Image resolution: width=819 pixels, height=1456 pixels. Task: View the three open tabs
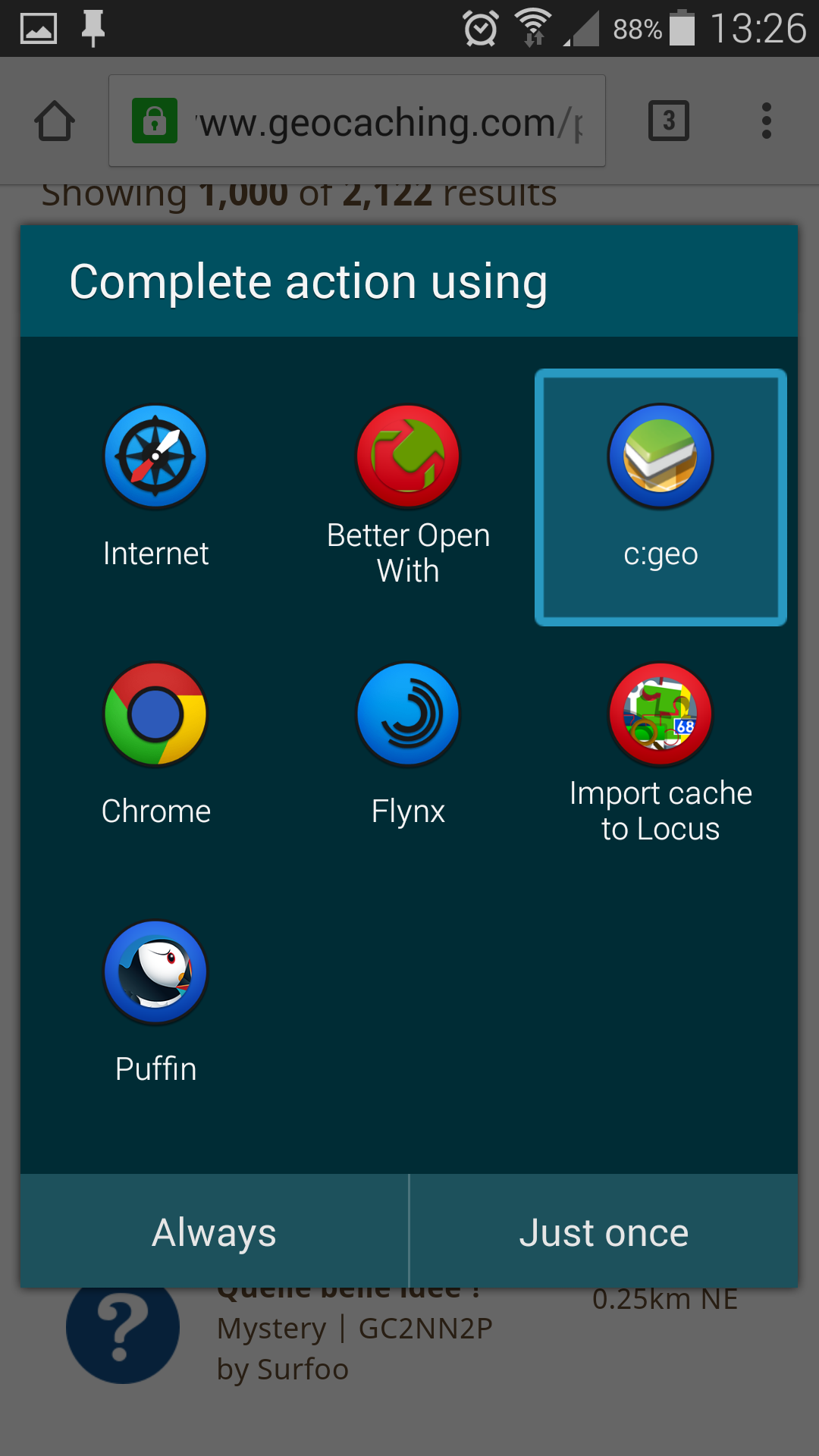(669, 121)
